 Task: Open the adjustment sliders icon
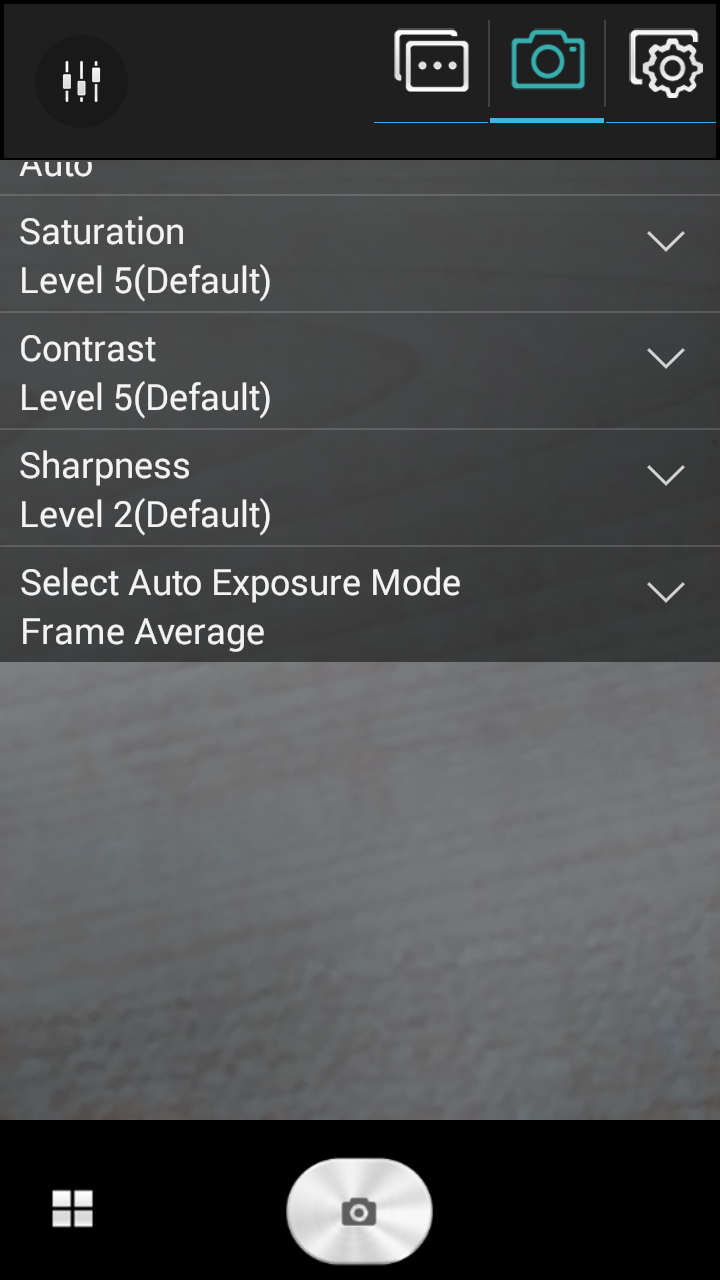coord(81,81)
